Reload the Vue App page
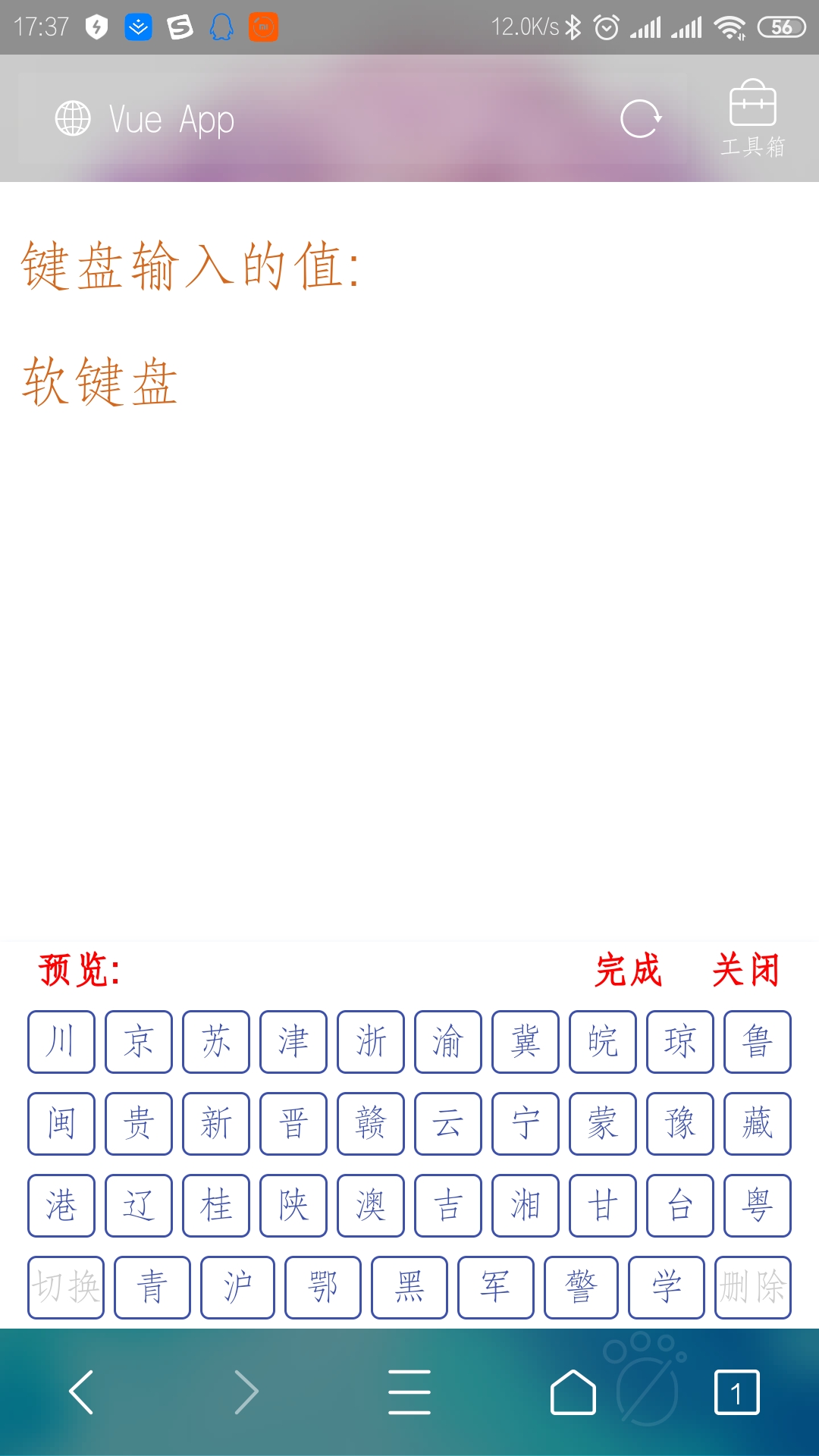The width and height of the screenshot is (819, 1456). 641,119
